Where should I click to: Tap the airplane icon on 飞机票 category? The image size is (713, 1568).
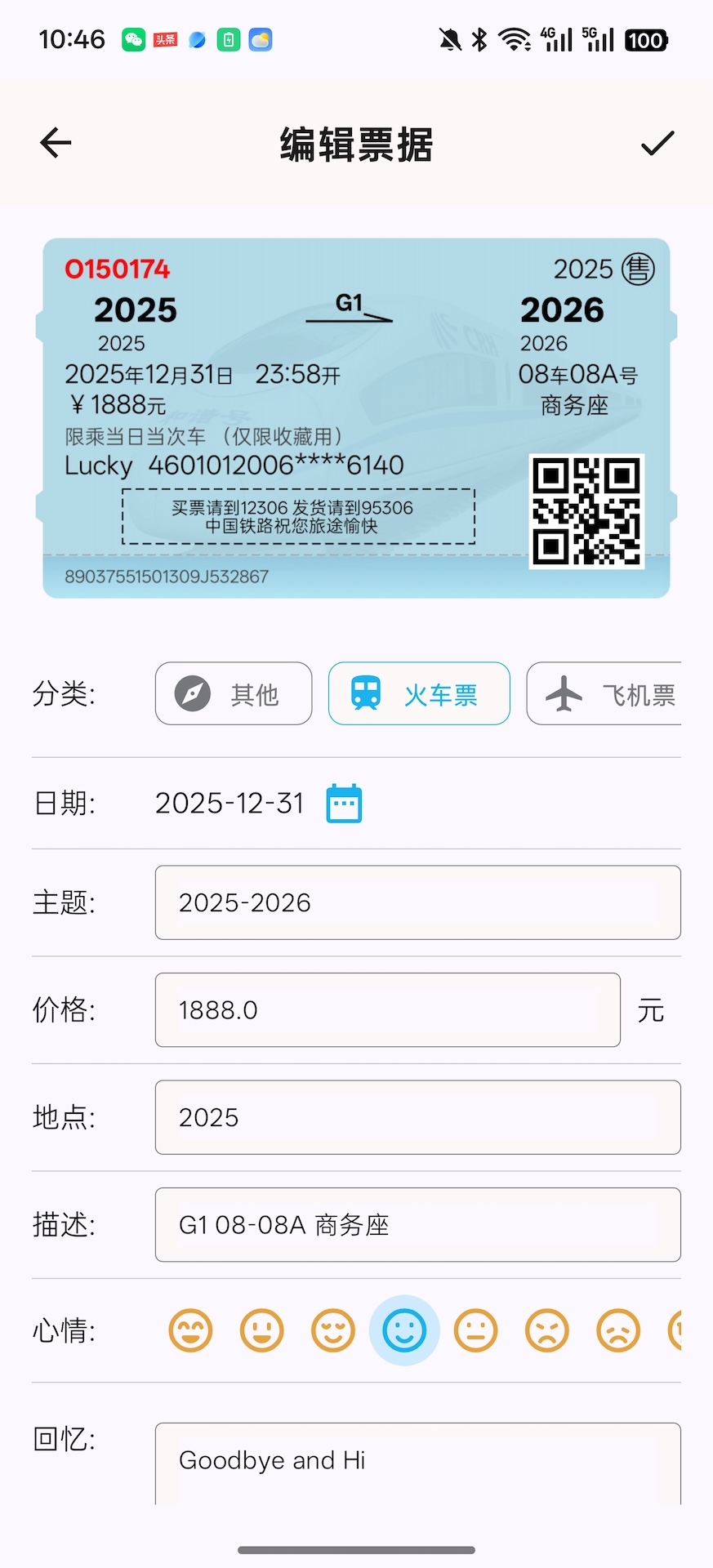point(564,693)
